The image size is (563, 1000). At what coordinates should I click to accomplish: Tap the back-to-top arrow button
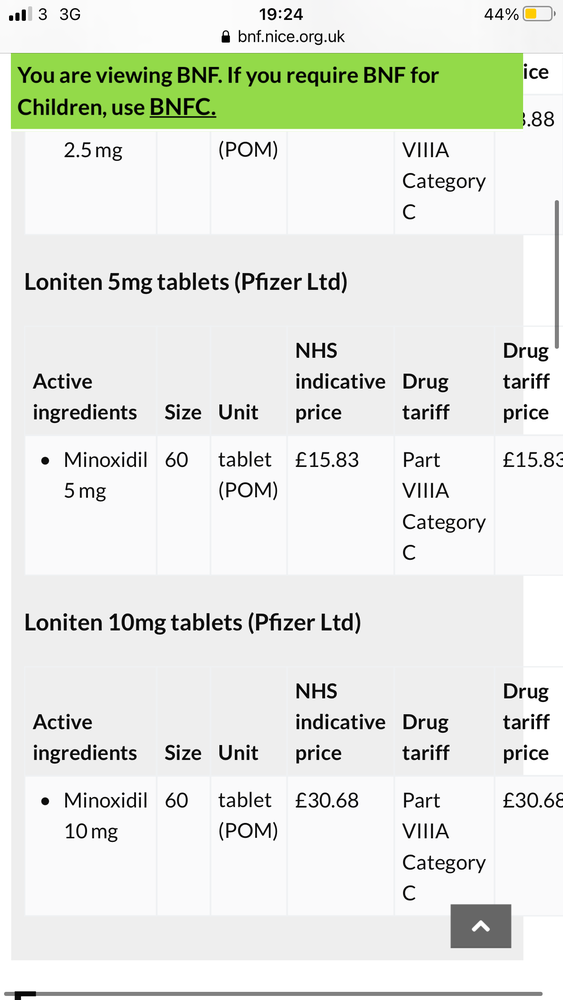pyautogui.click(x=481, y=926)
